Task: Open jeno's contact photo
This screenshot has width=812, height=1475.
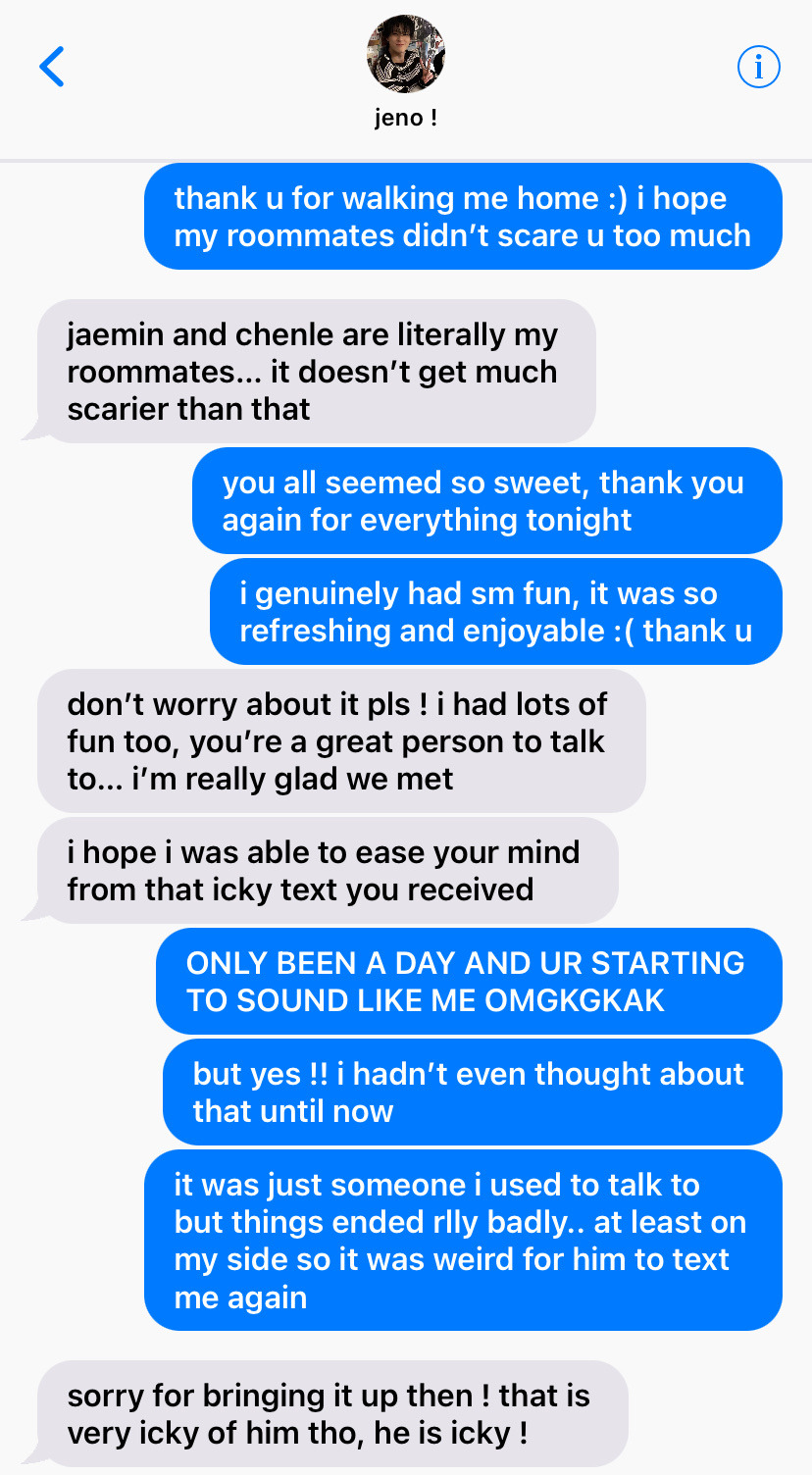Action: click(405, 55)
